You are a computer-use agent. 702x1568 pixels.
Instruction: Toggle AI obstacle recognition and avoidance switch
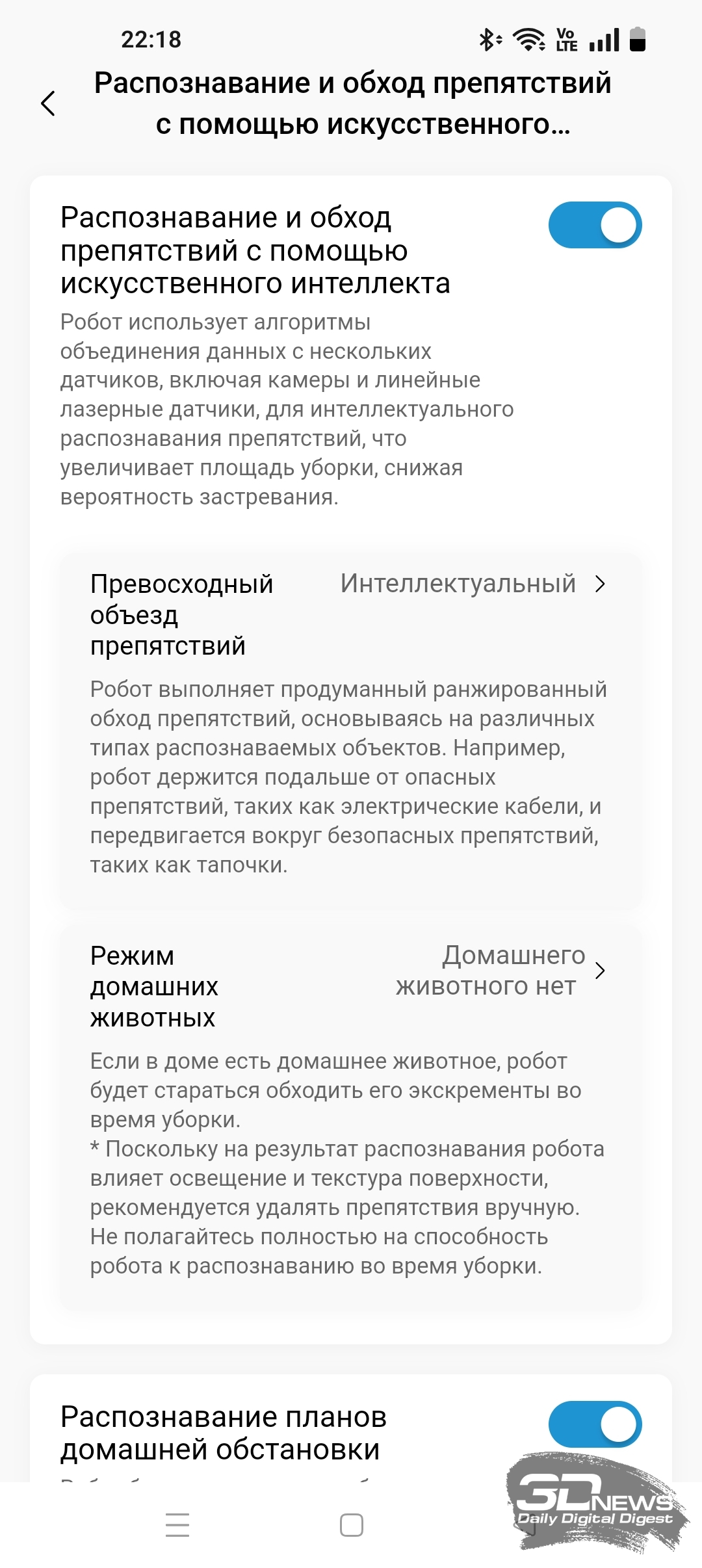595,225
